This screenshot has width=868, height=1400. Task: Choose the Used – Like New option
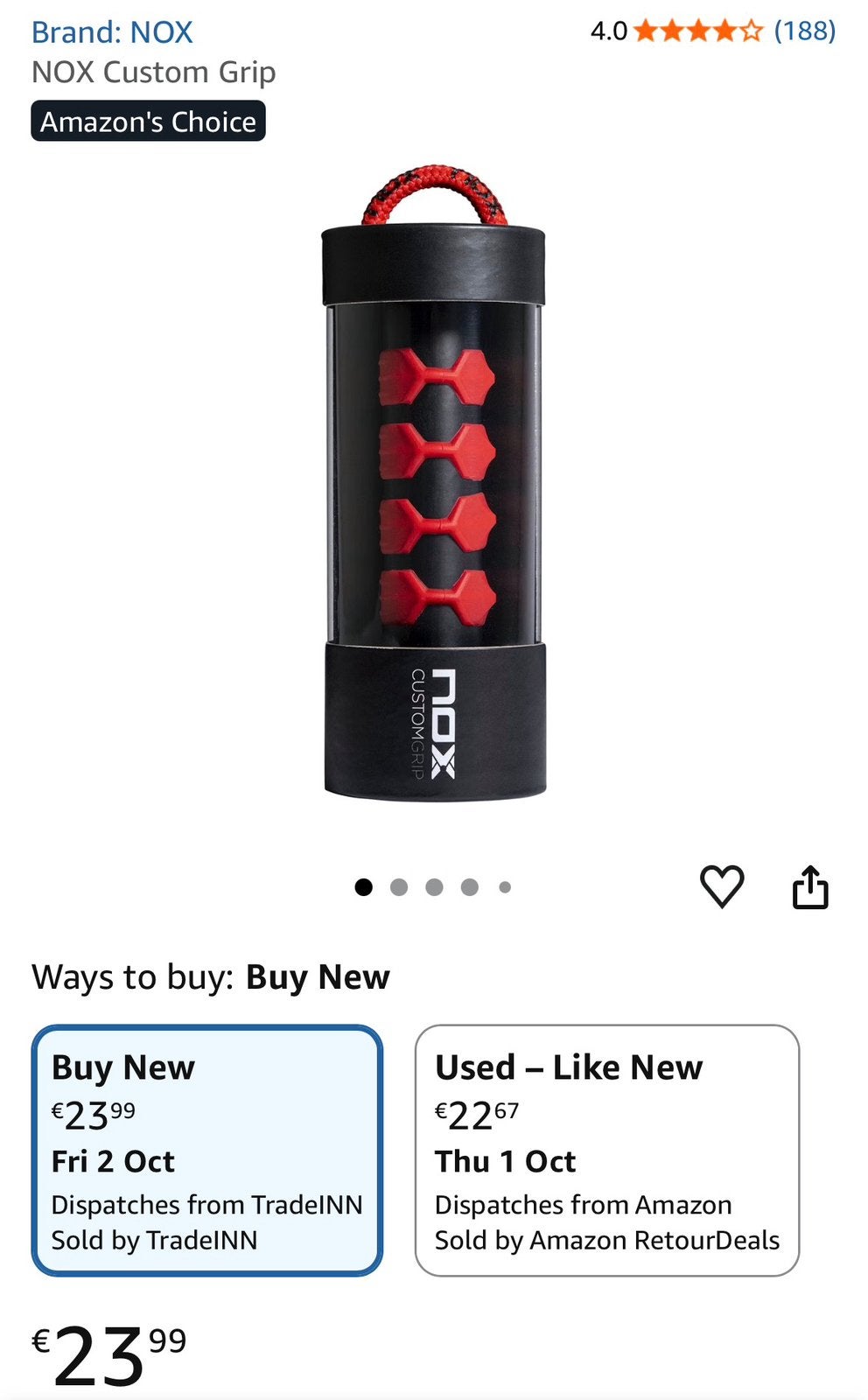tap(607, 1150)
